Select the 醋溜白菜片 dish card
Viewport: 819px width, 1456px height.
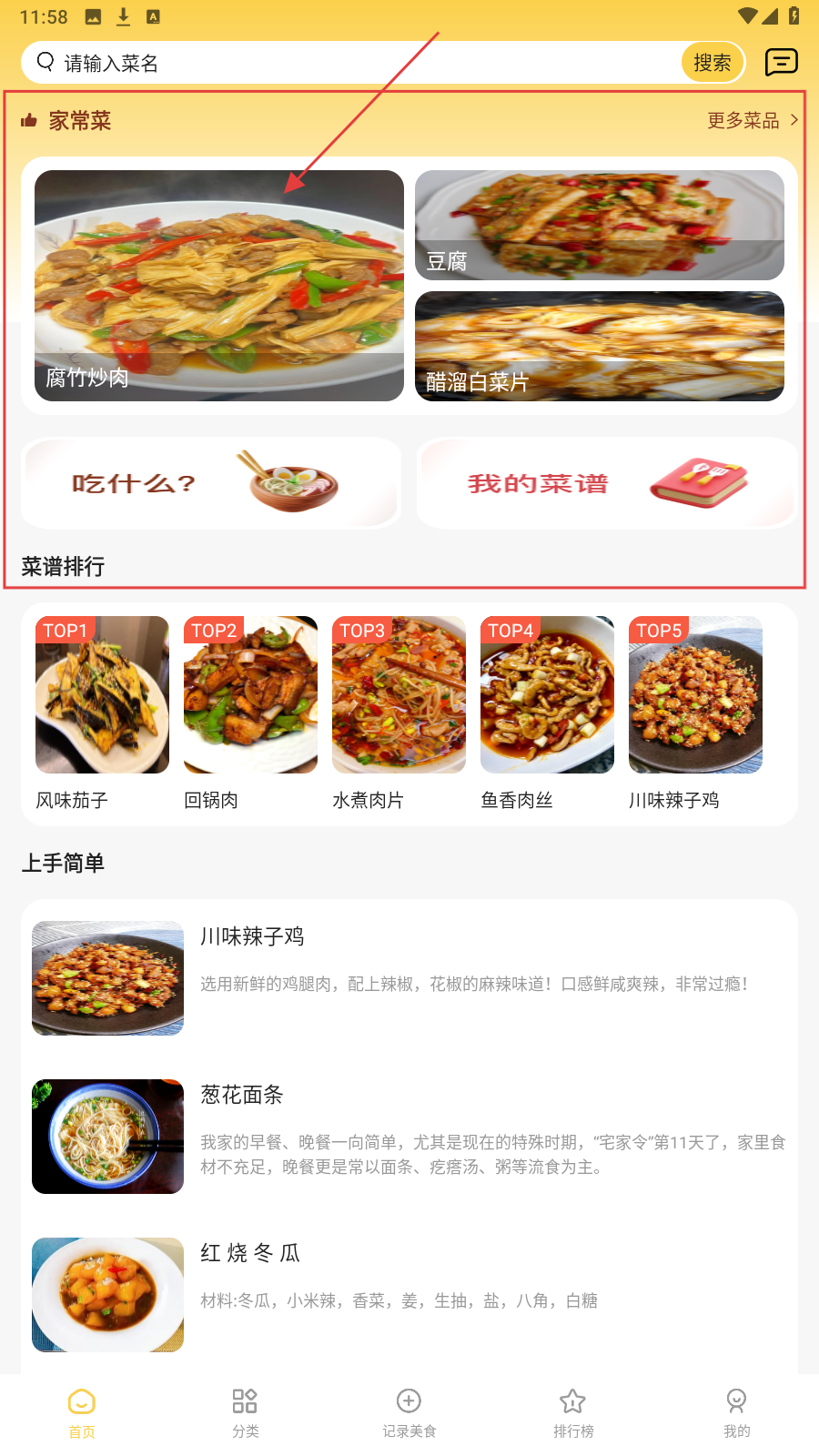pyautogui.click(x=599, y=346)
